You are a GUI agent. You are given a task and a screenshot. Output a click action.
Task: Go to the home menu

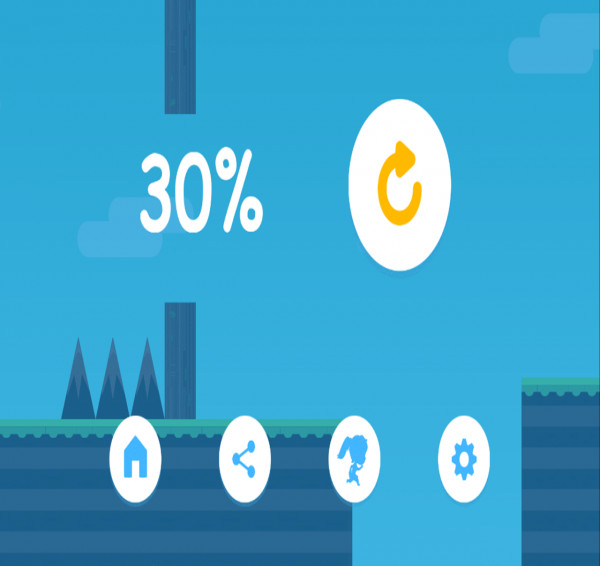click(135, 459)
